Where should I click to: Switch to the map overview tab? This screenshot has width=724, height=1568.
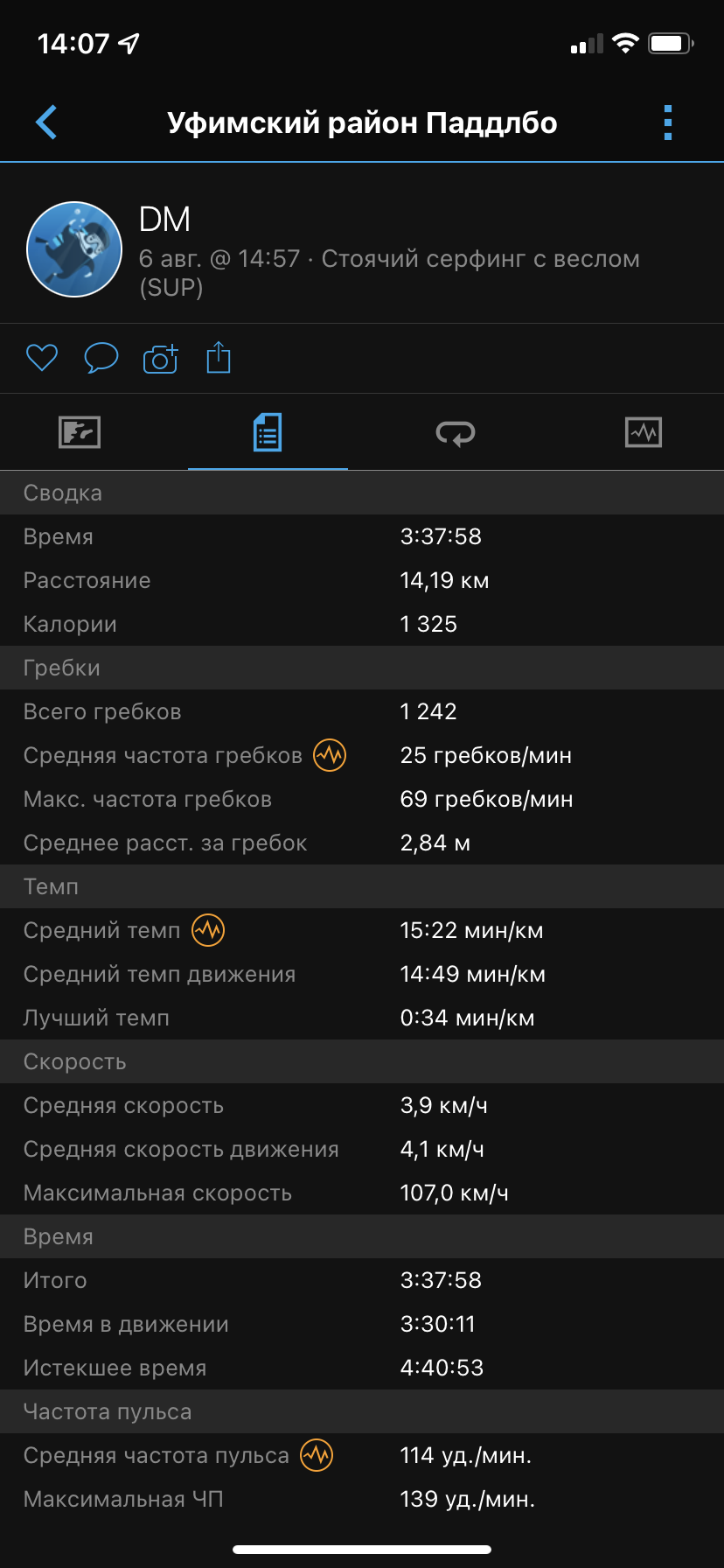pos(80,432)
